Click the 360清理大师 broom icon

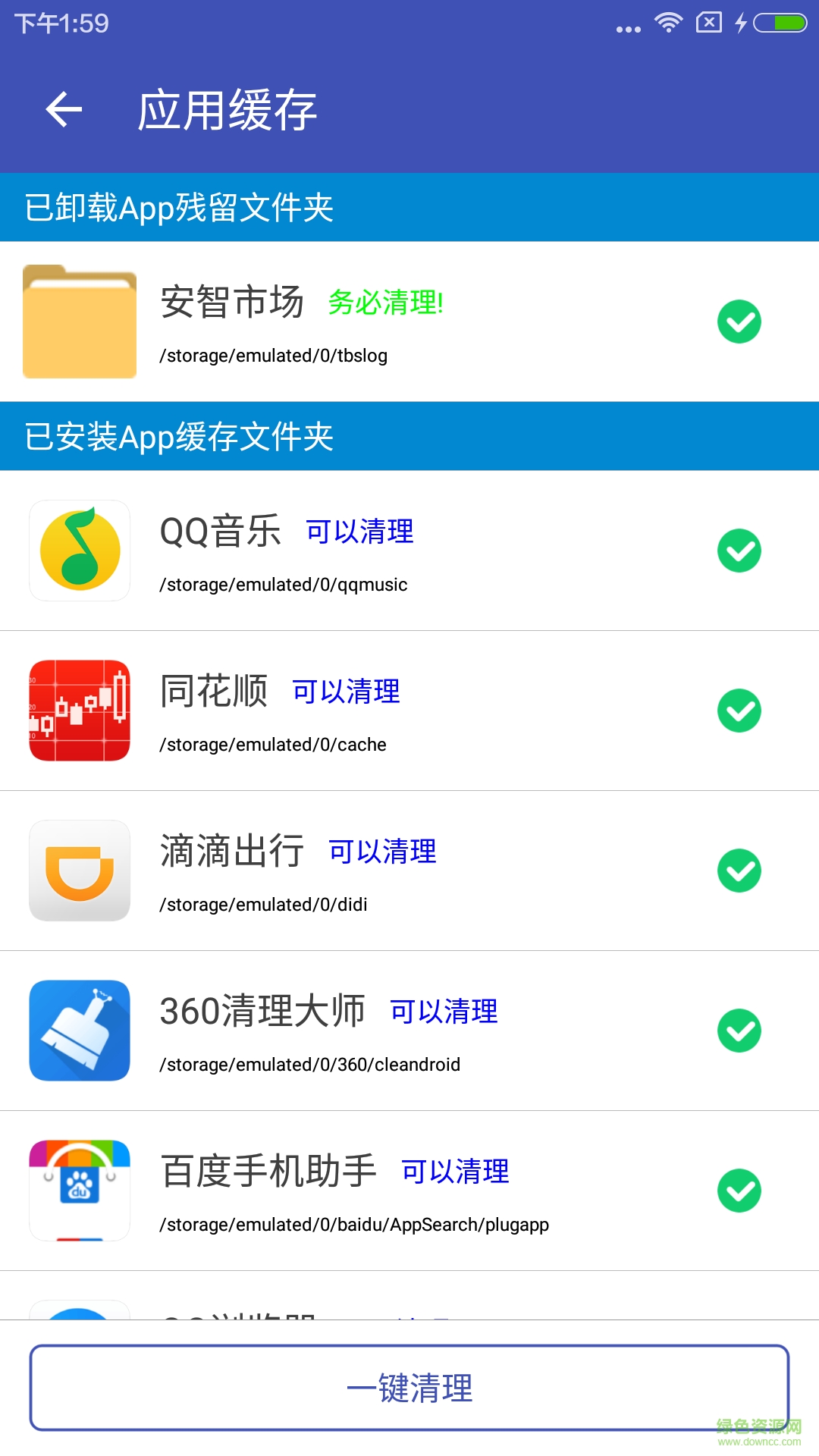point(79,1031)
